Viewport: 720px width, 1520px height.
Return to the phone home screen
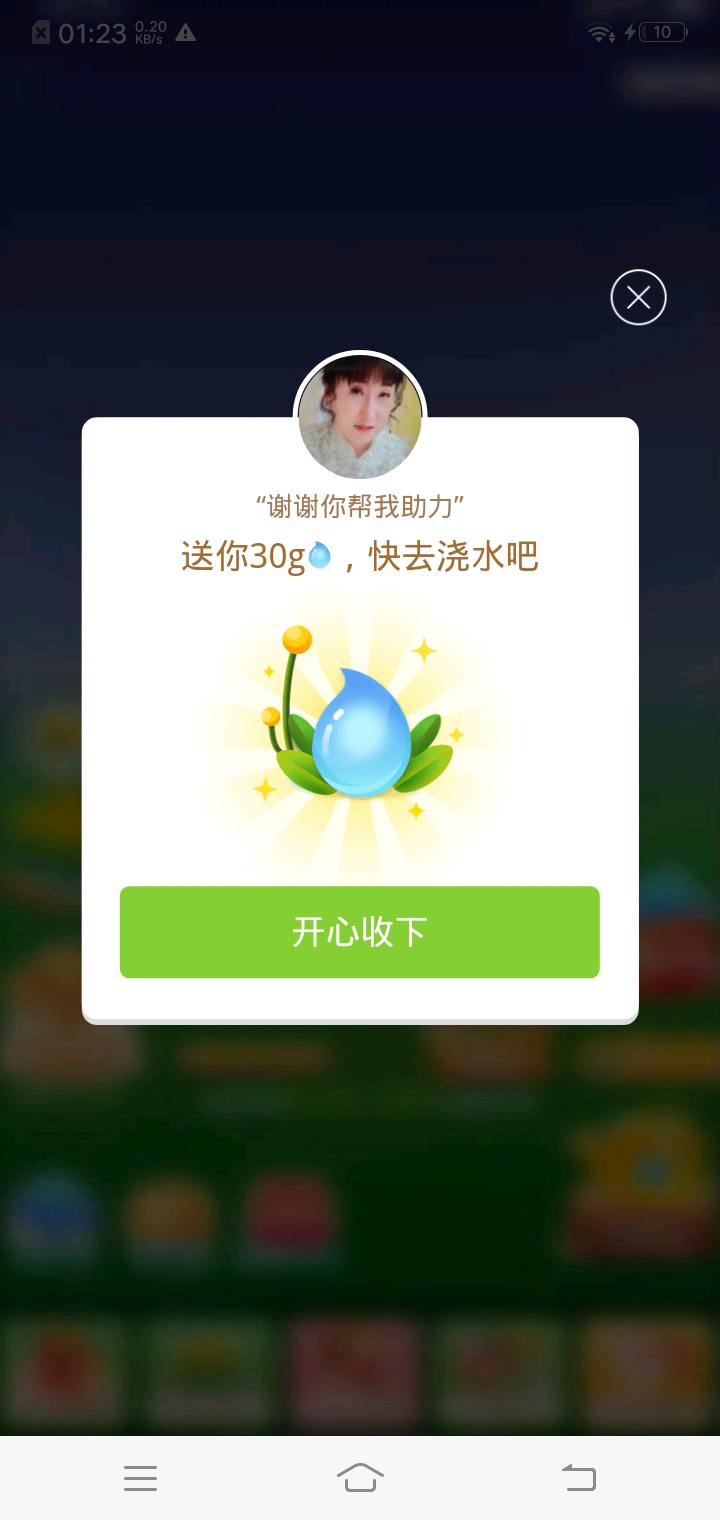coord(360,1477)
